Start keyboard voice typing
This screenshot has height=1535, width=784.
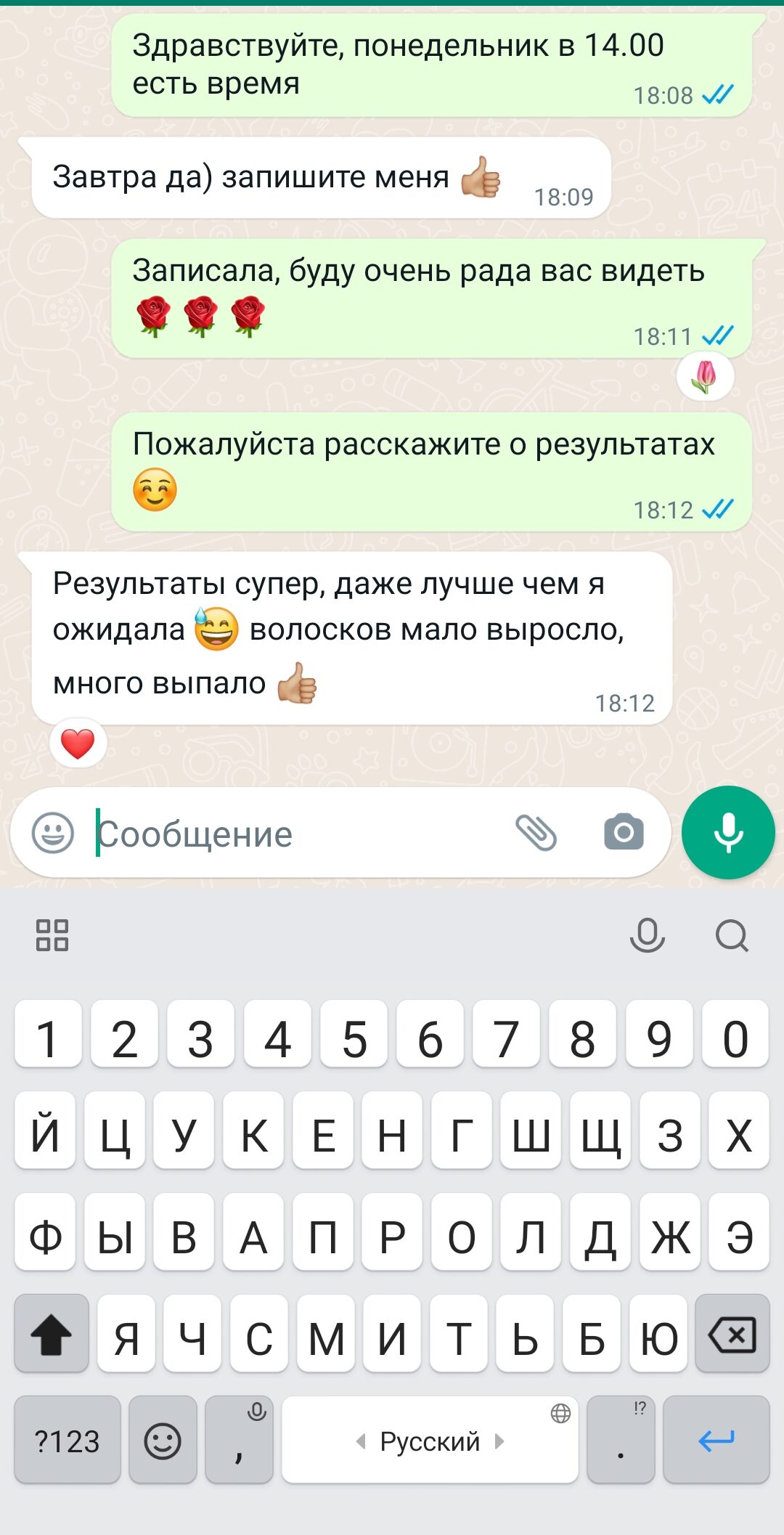click(647, 935)
